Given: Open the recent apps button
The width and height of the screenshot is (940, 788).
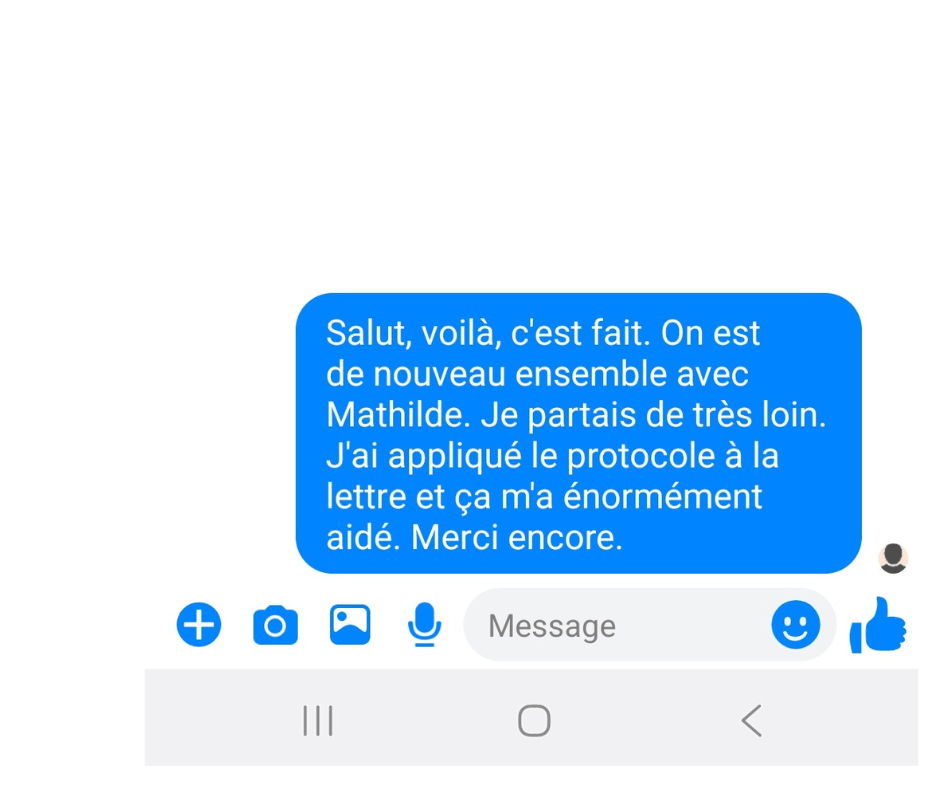Looking at the screenshot, I should click(x=318, y=720).
